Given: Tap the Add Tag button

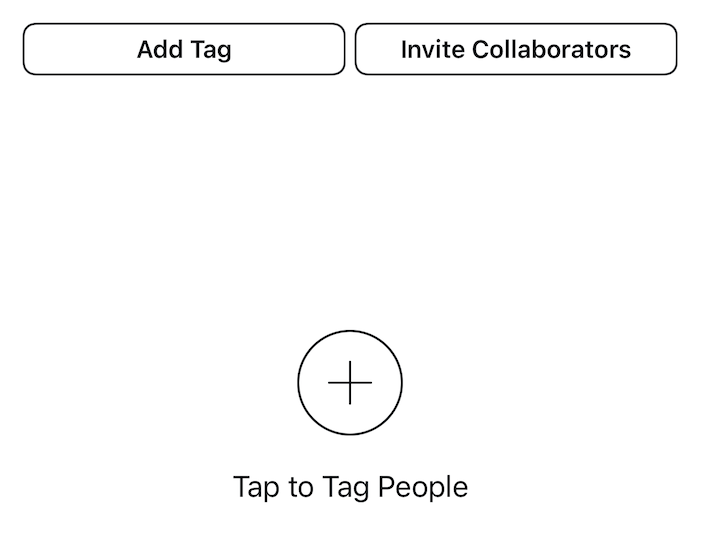Looking at the screenshot, I should [x=184, y=49].
